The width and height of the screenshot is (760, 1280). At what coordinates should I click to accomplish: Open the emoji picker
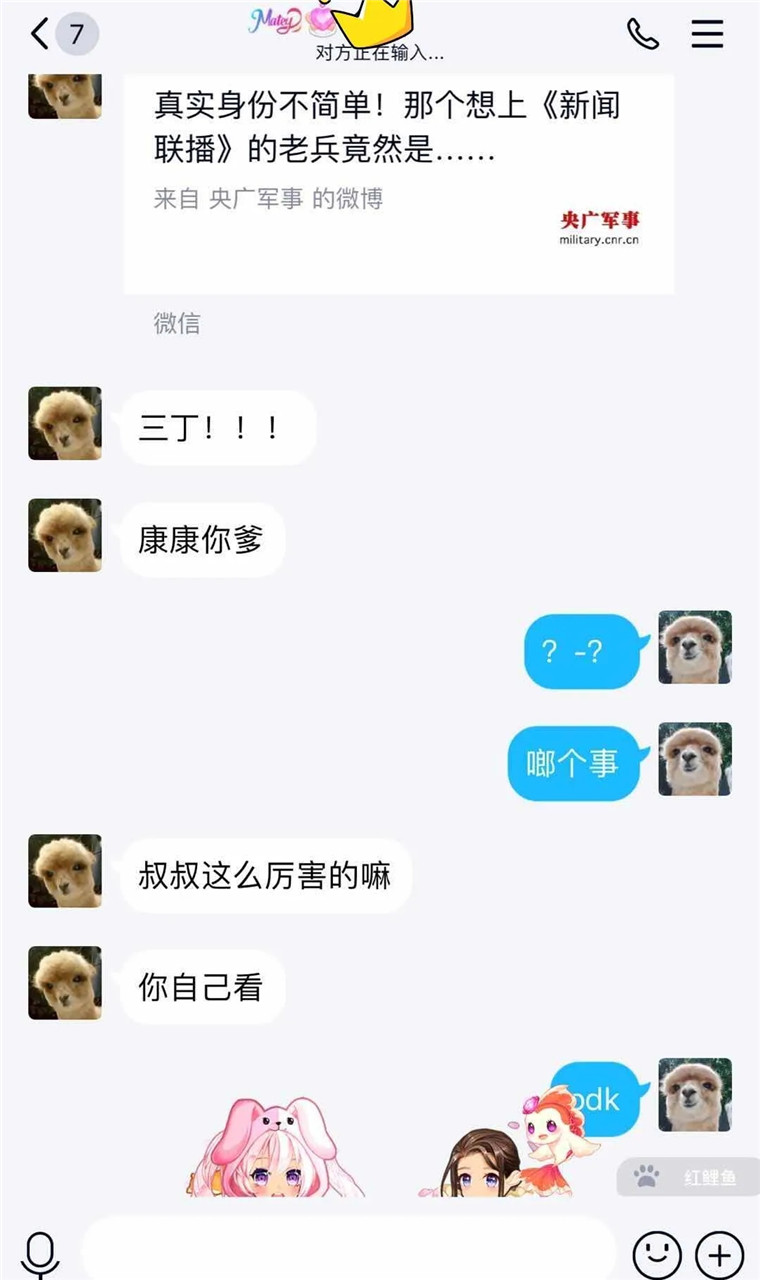[x=657, y=1254]
